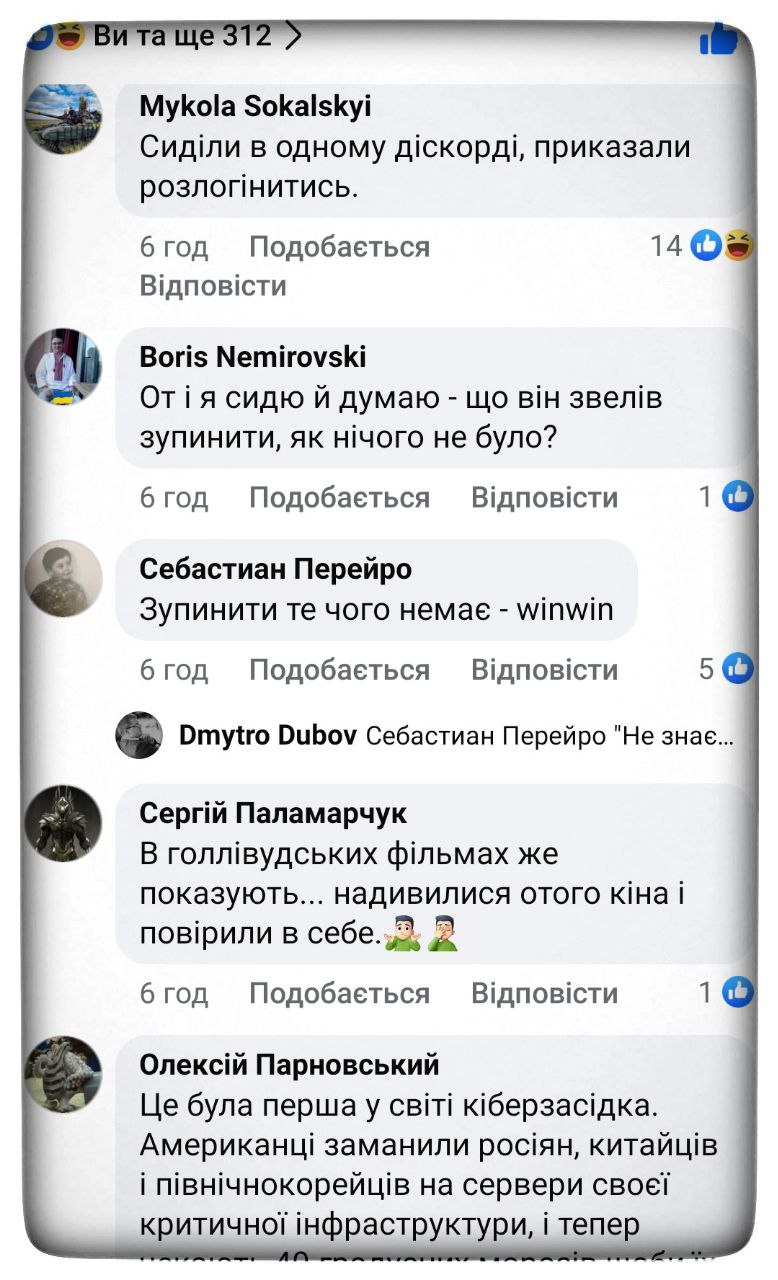
Task: Like Сергій Паламарчук's comment
Action: tap(339, 994)
